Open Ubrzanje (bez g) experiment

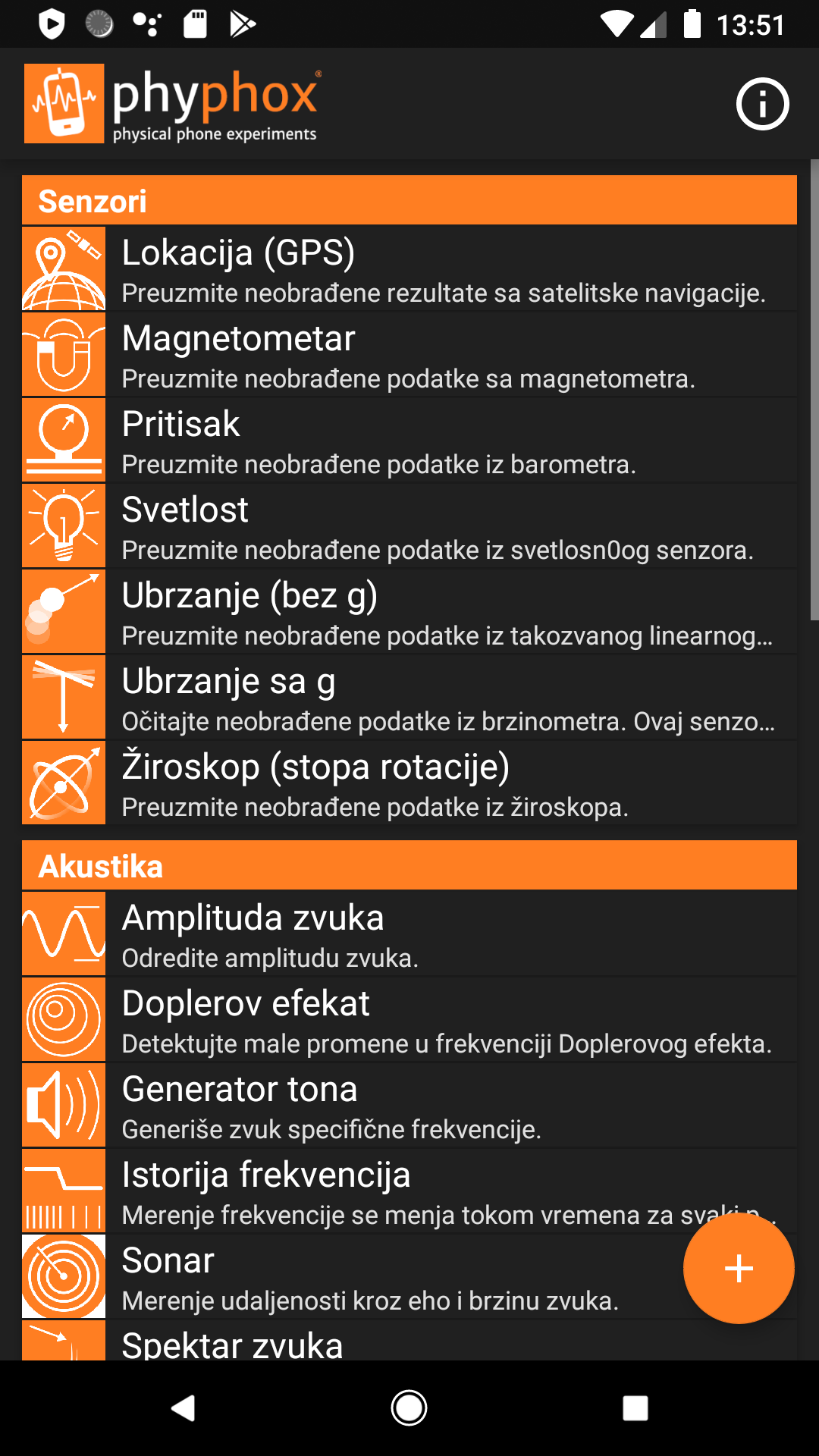click(409, 612)
